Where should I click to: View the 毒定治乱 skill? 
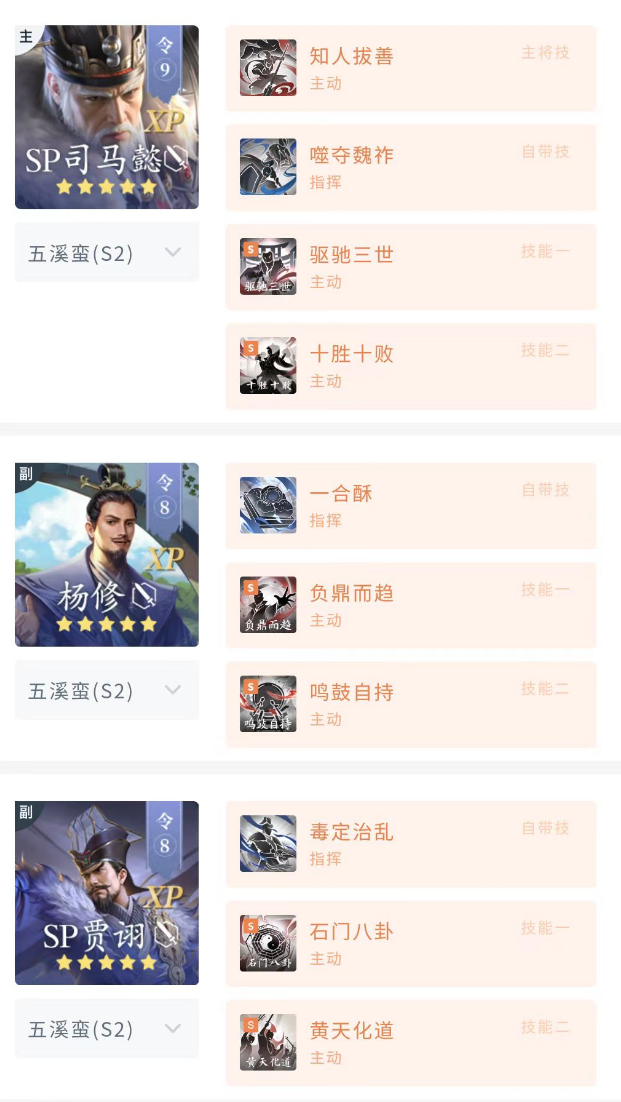[410, 843]
